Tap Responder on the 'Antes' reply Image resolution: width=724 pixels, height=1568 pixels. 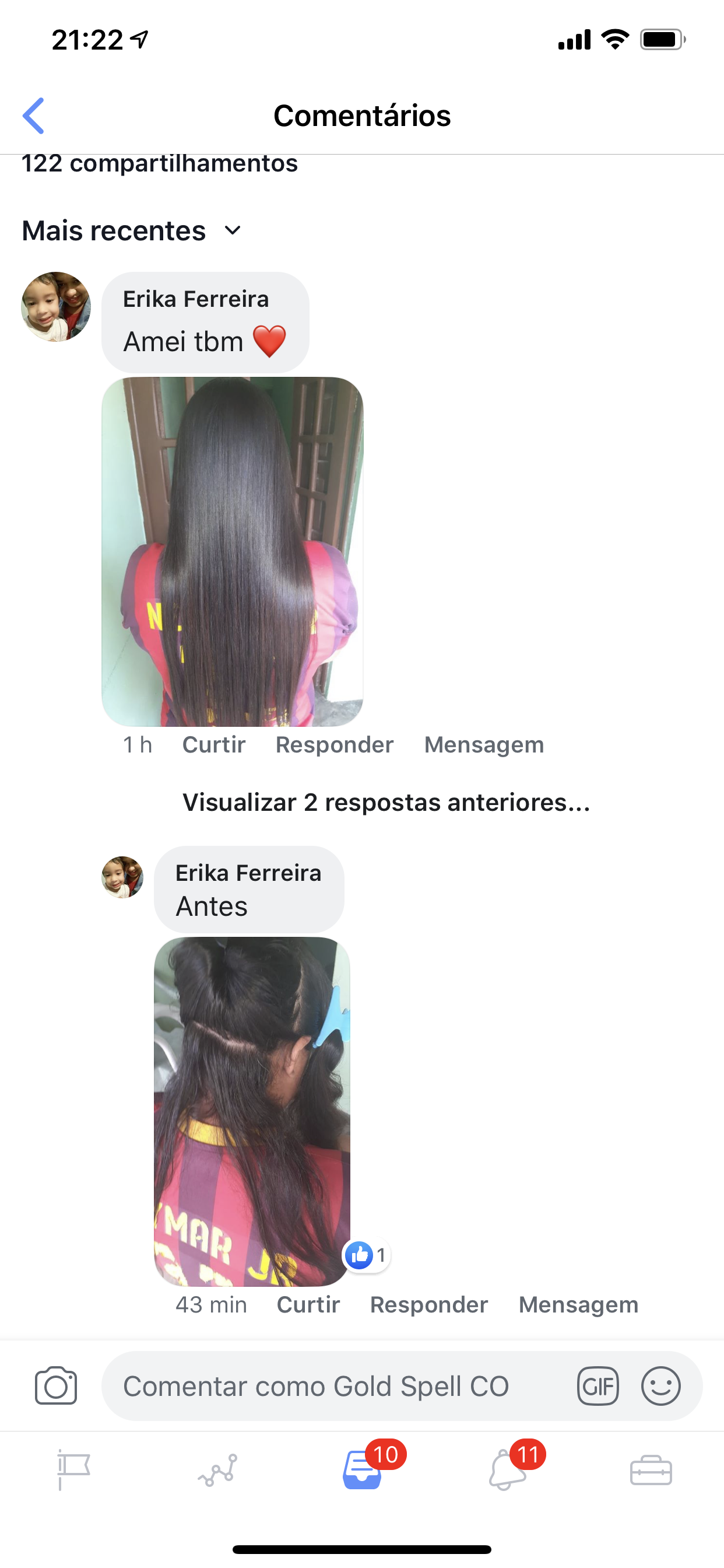point(428,1304)
